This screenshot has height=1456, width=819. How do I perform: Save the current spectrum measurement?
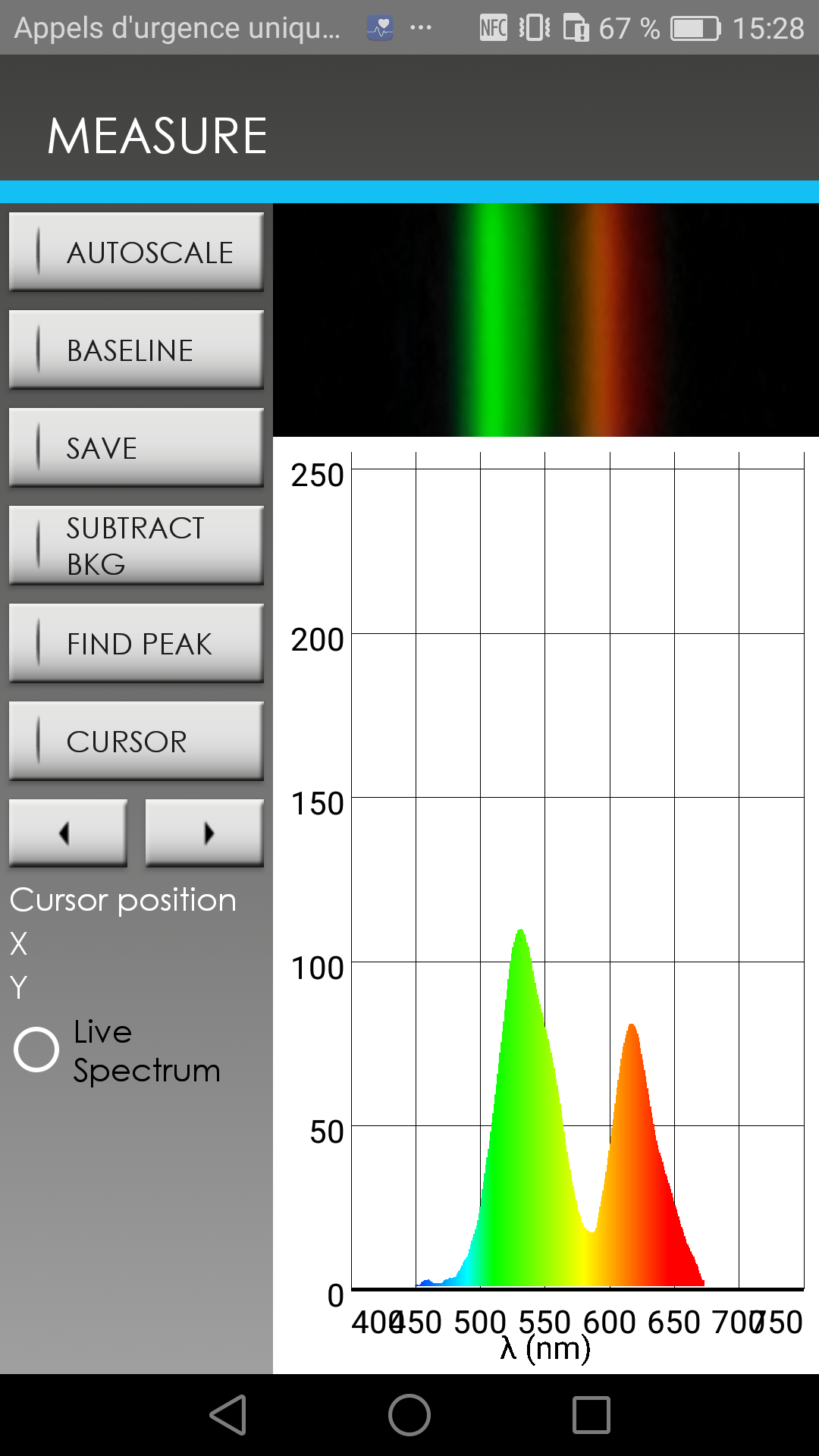click(x=136, y=447)
